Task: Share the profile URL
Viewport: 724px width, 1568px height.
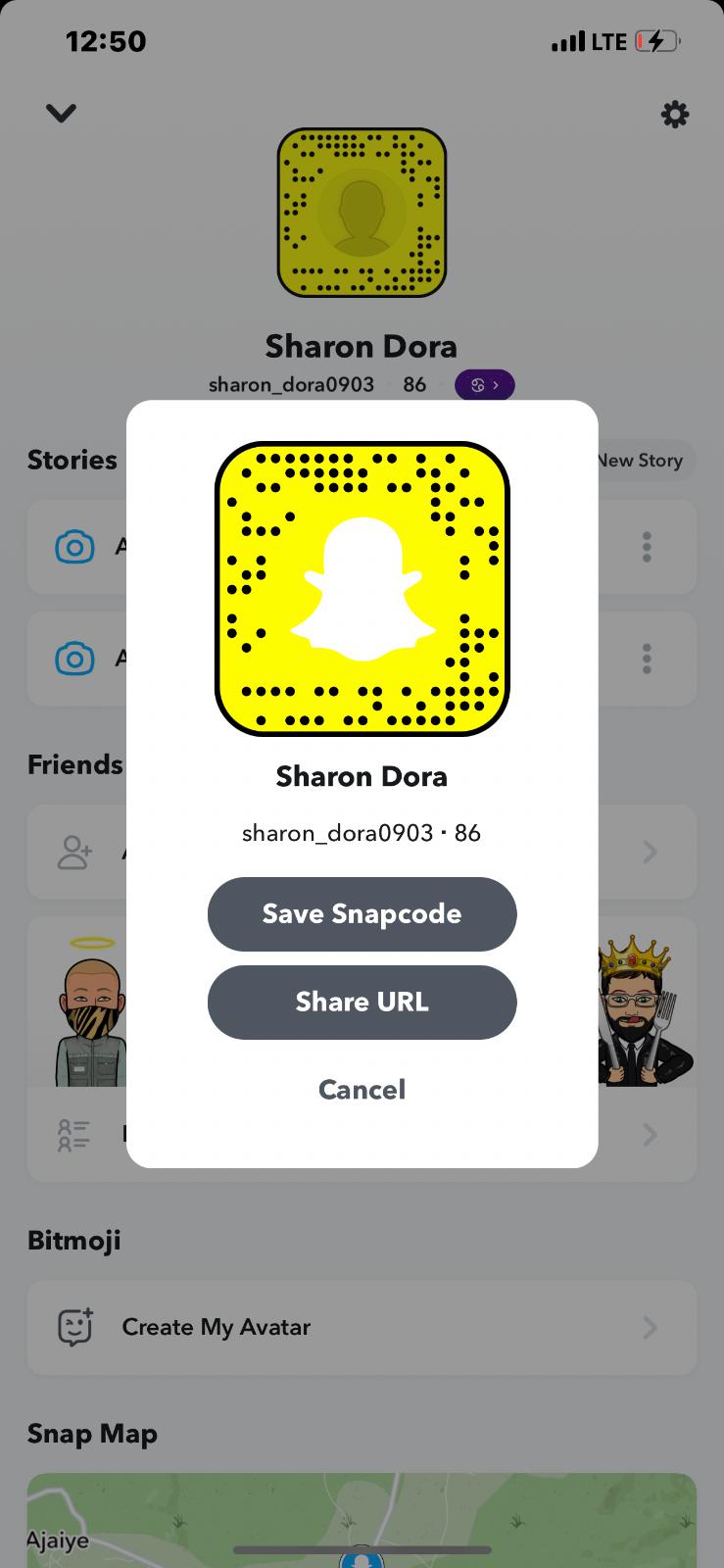Action: point(362,1002)
